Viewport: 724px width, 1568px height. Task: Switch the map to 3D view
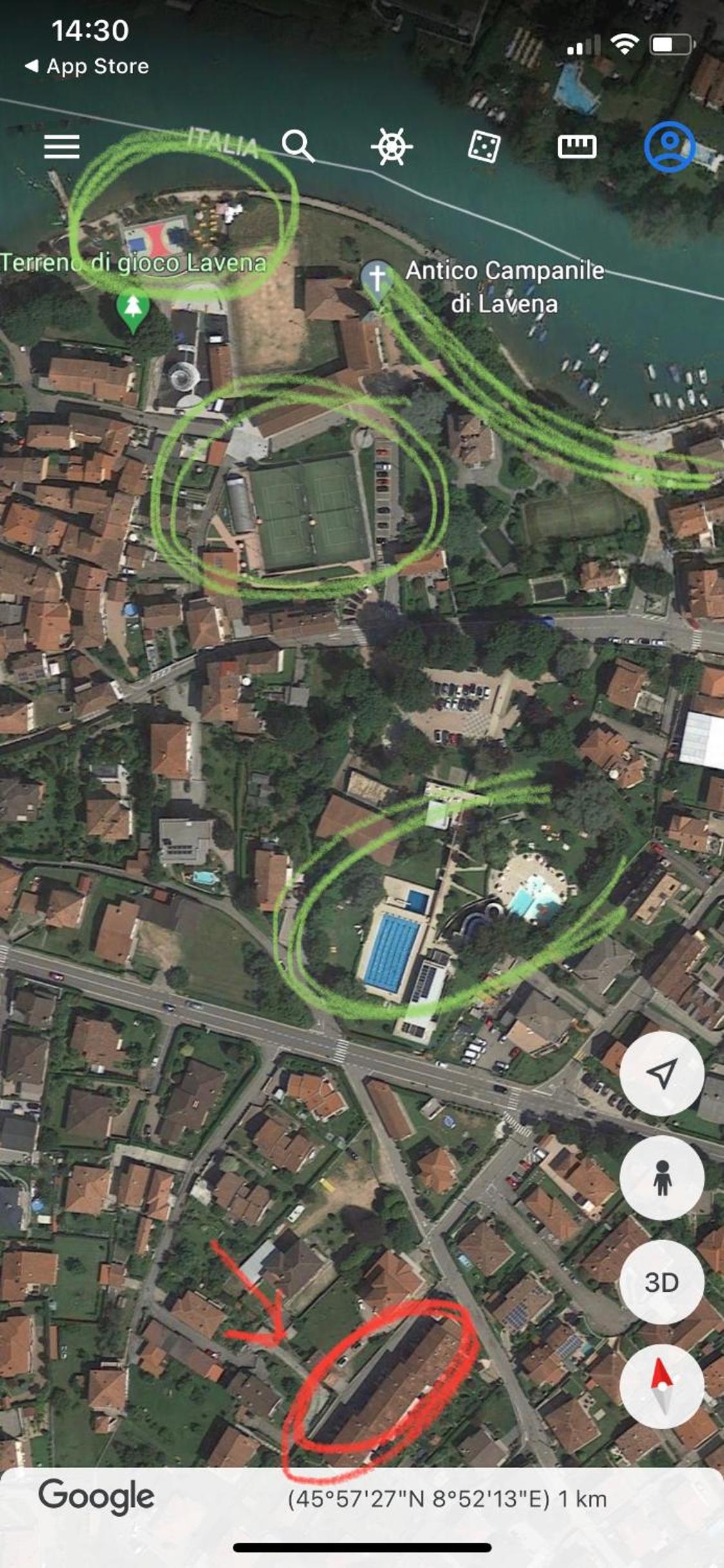662,1282
